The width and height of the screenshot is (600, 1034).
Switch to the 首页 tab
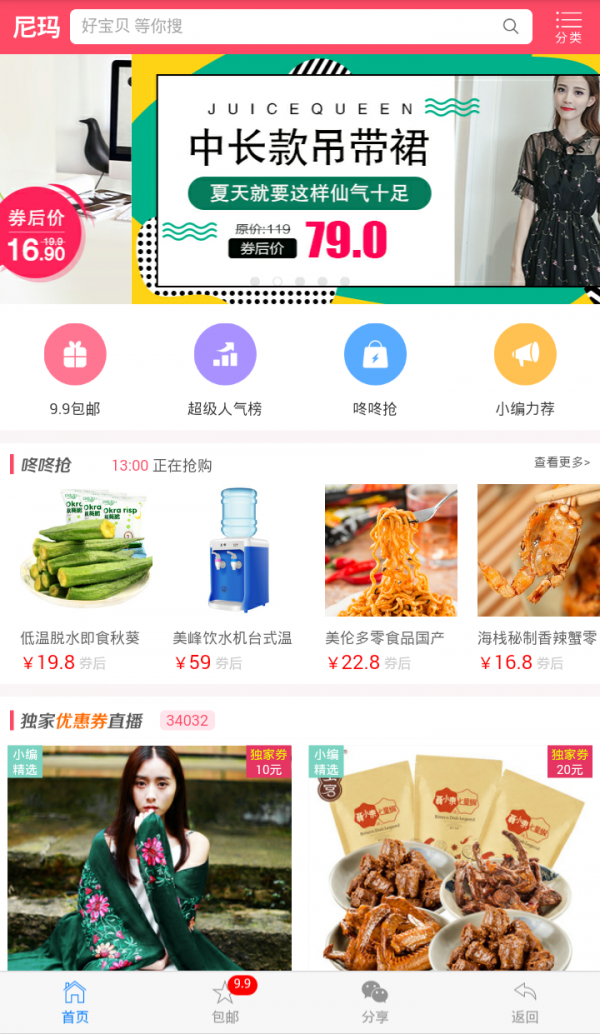point(75,1001)
